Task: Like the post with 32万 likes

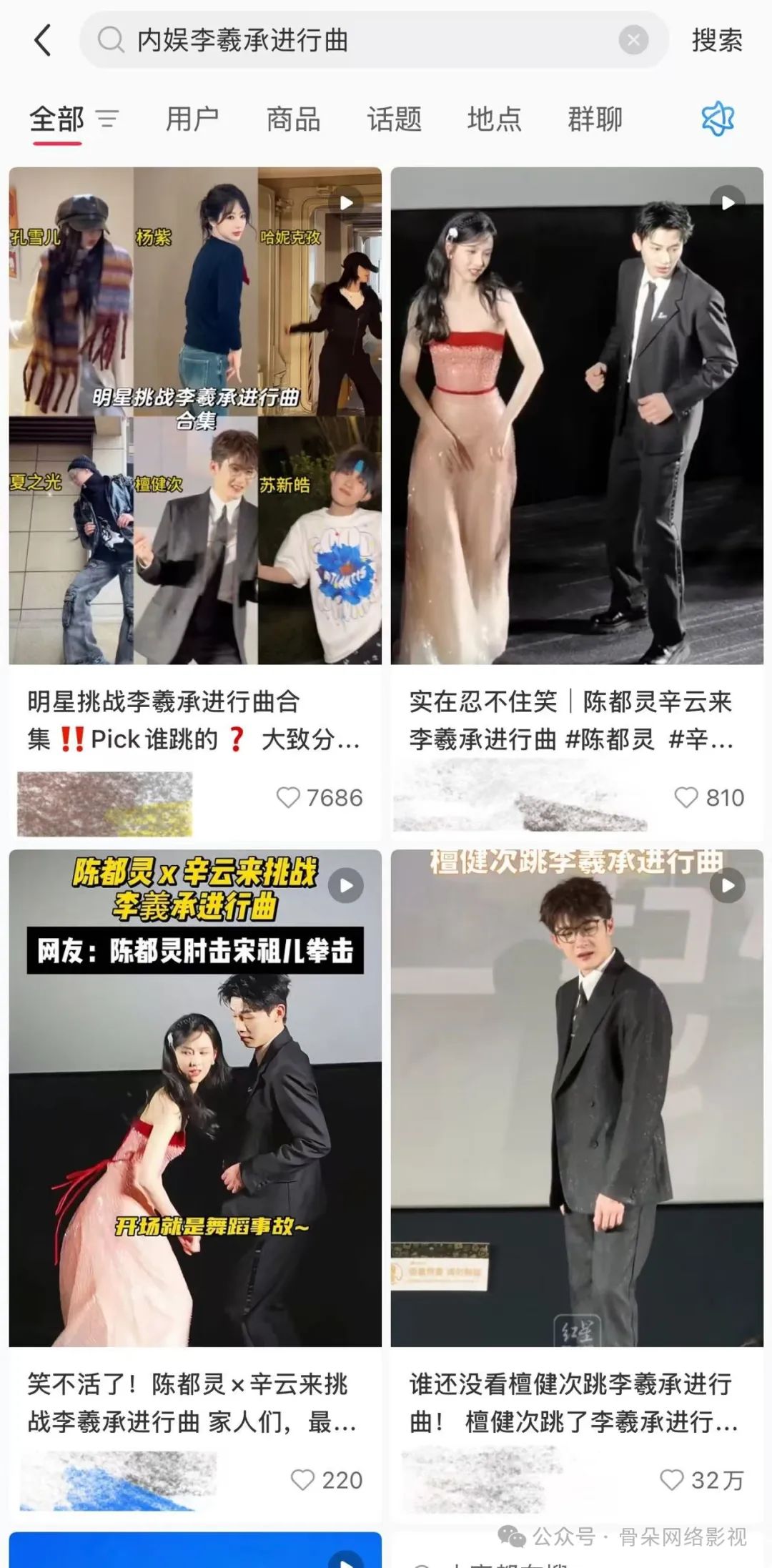Action: click(x=671, y=1479)
